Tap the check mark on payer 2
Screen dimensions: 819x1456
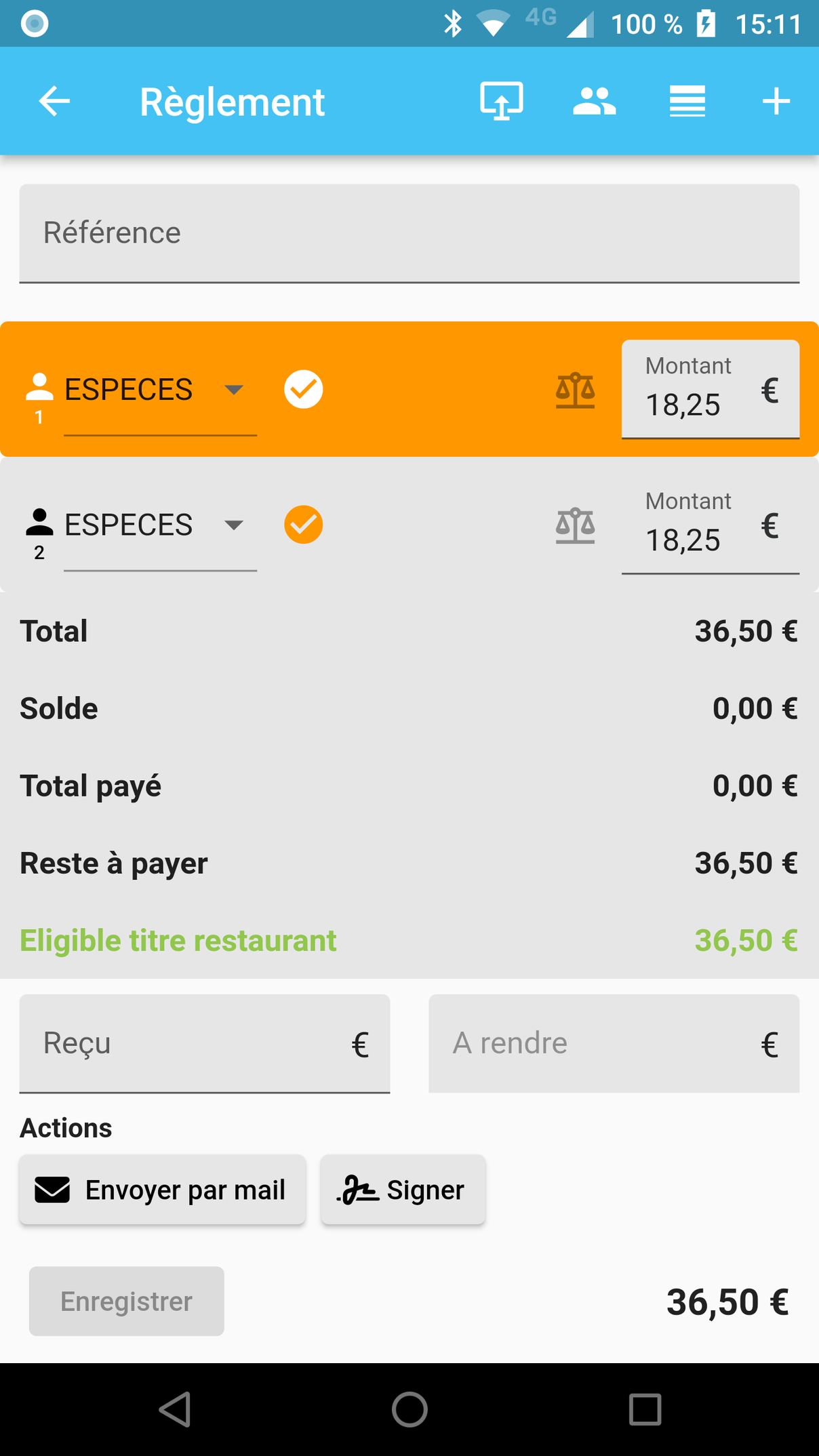tap(303, 525)
